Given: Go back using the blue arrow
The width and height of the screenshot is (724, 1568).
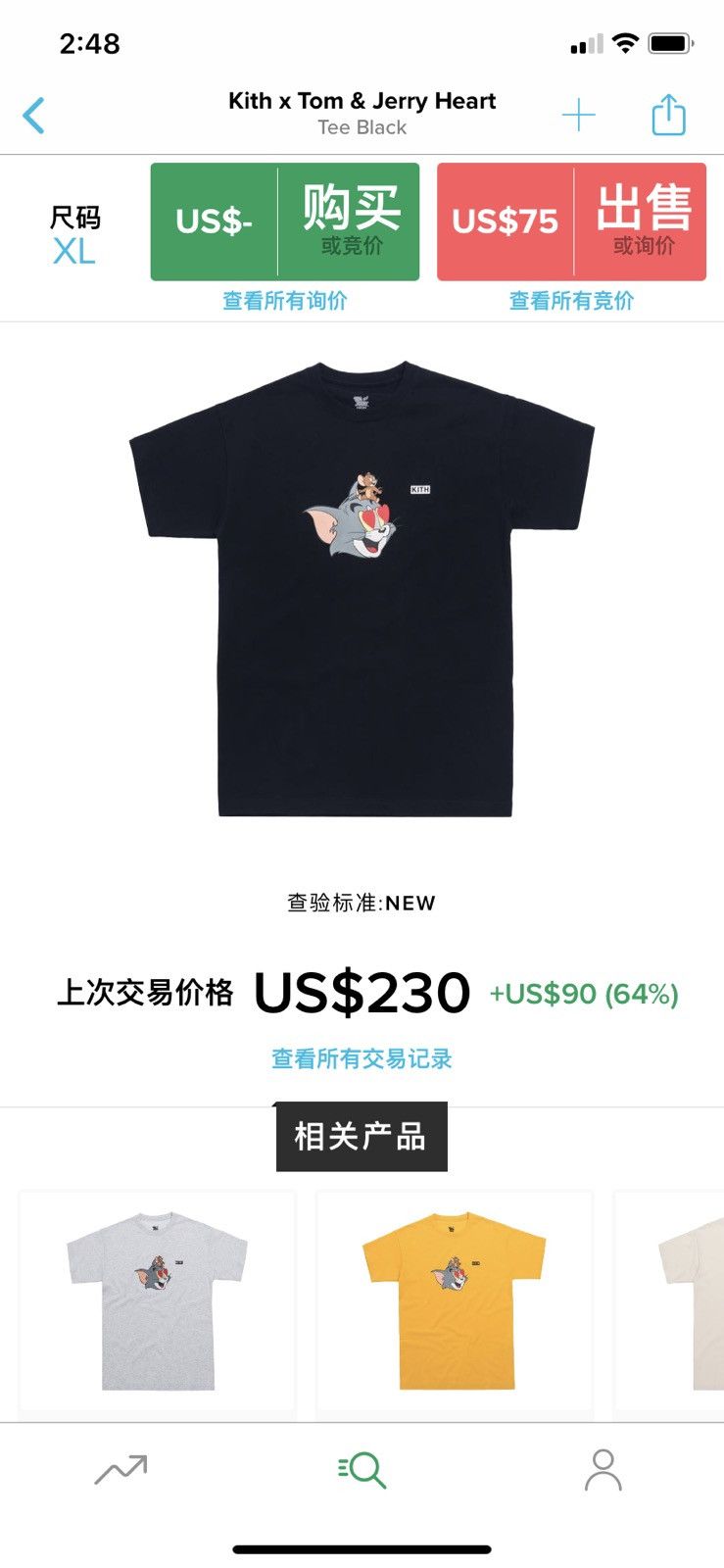Looking at the screenshot, I should [34, 115].
